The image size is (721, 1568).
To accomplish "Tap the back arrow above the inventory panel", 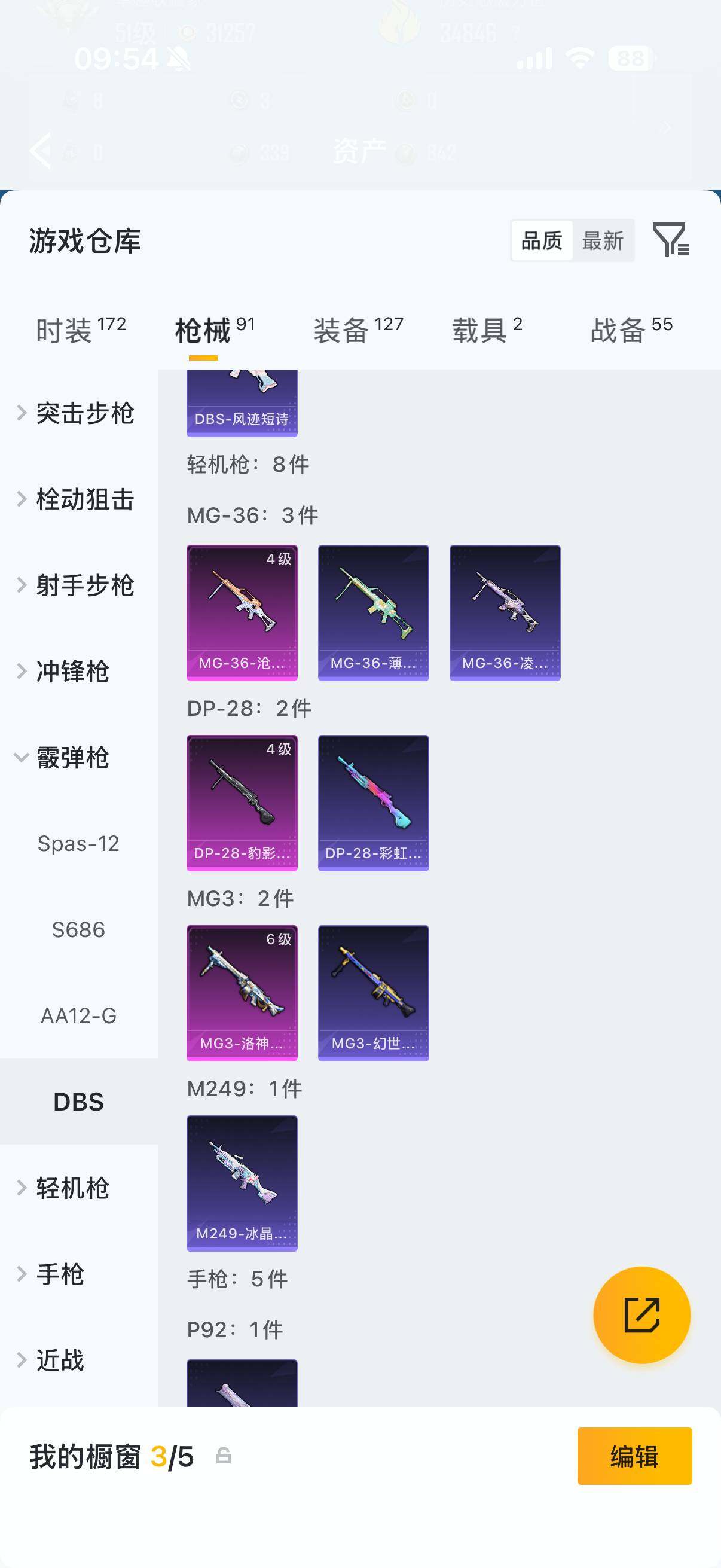I will point(41,150).
